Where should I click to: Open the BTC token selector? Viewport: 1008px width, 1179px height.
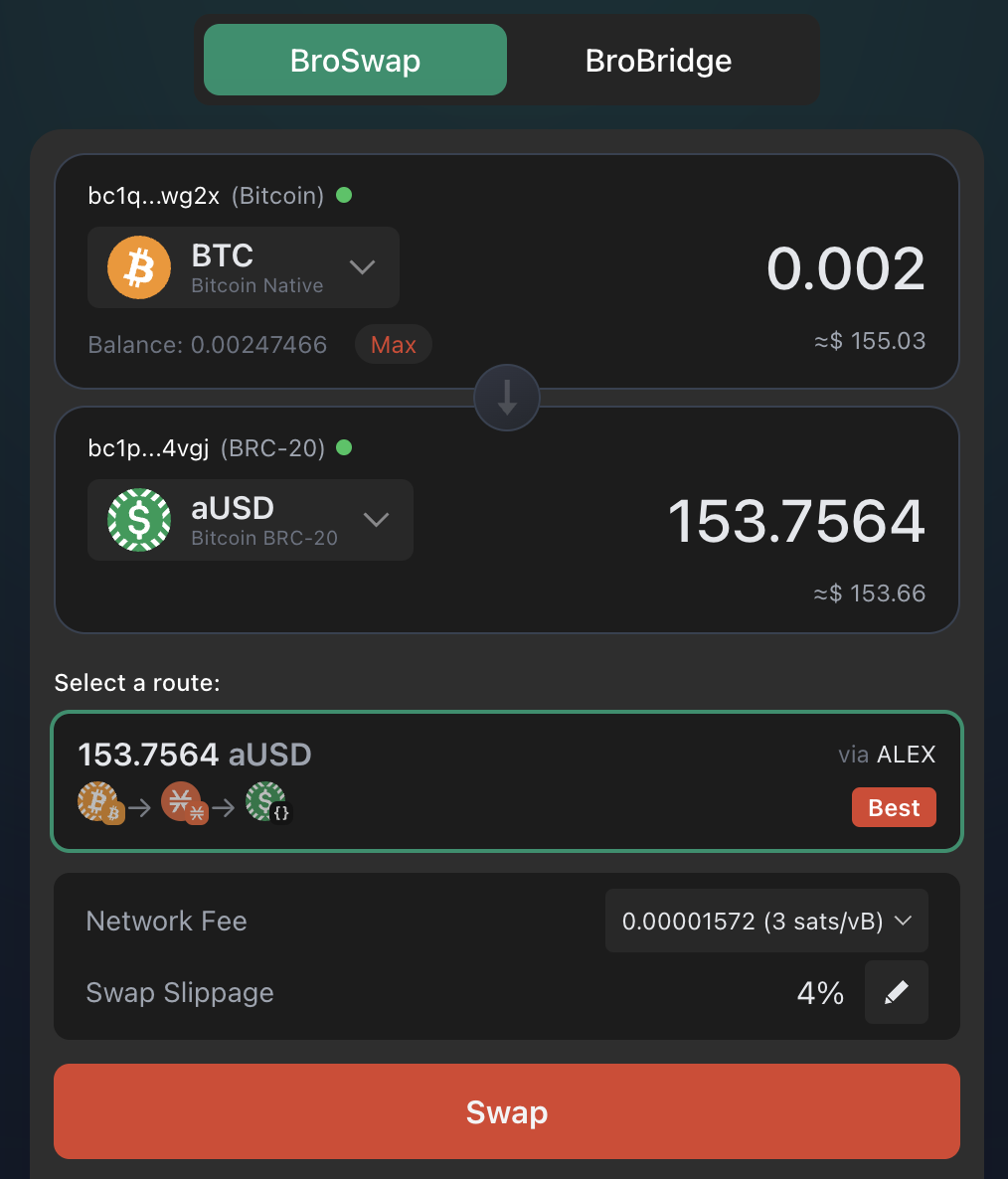tap(244, 267)
